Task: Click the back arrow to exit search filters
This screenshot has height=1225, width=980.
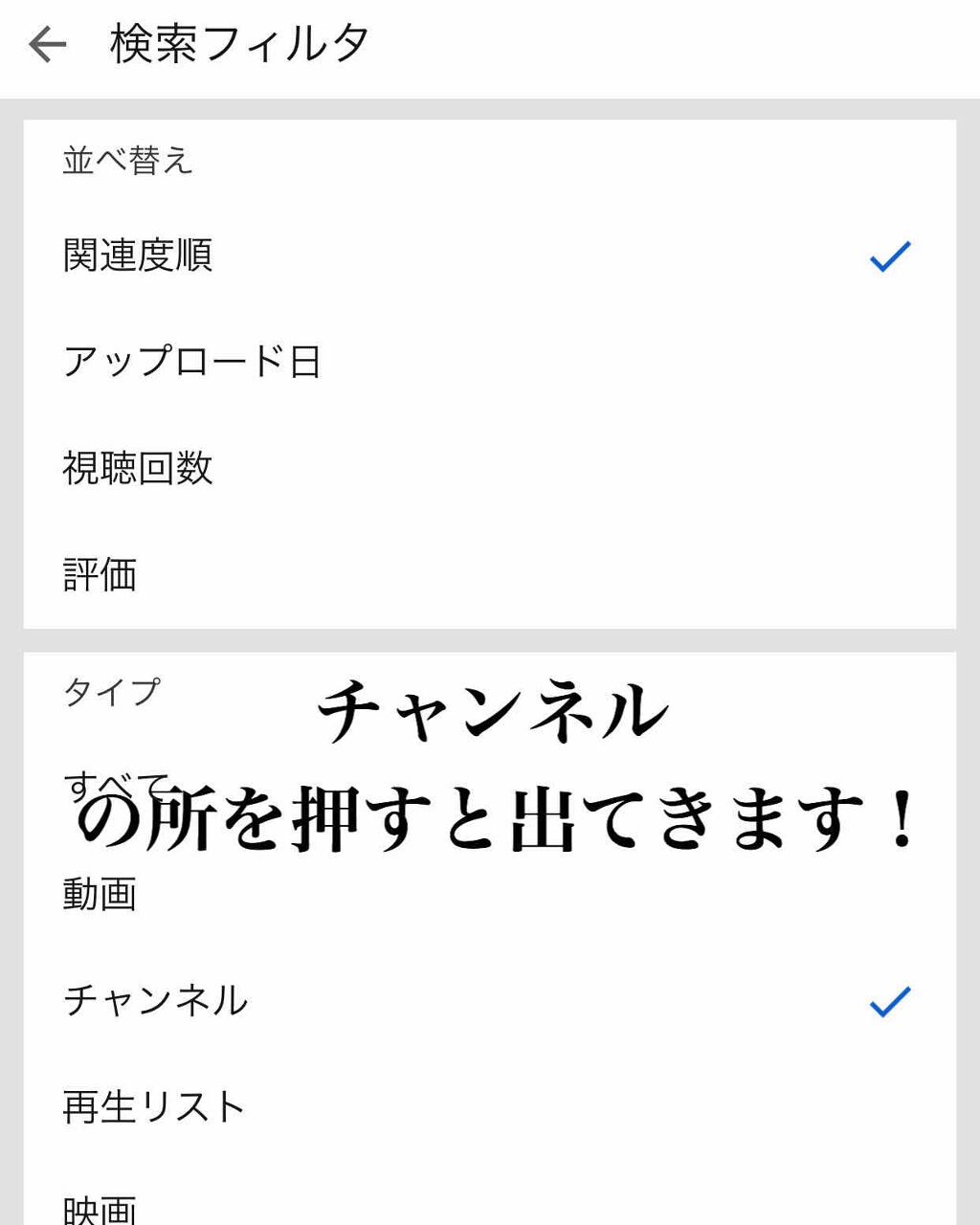Action: tap(50, 43)
